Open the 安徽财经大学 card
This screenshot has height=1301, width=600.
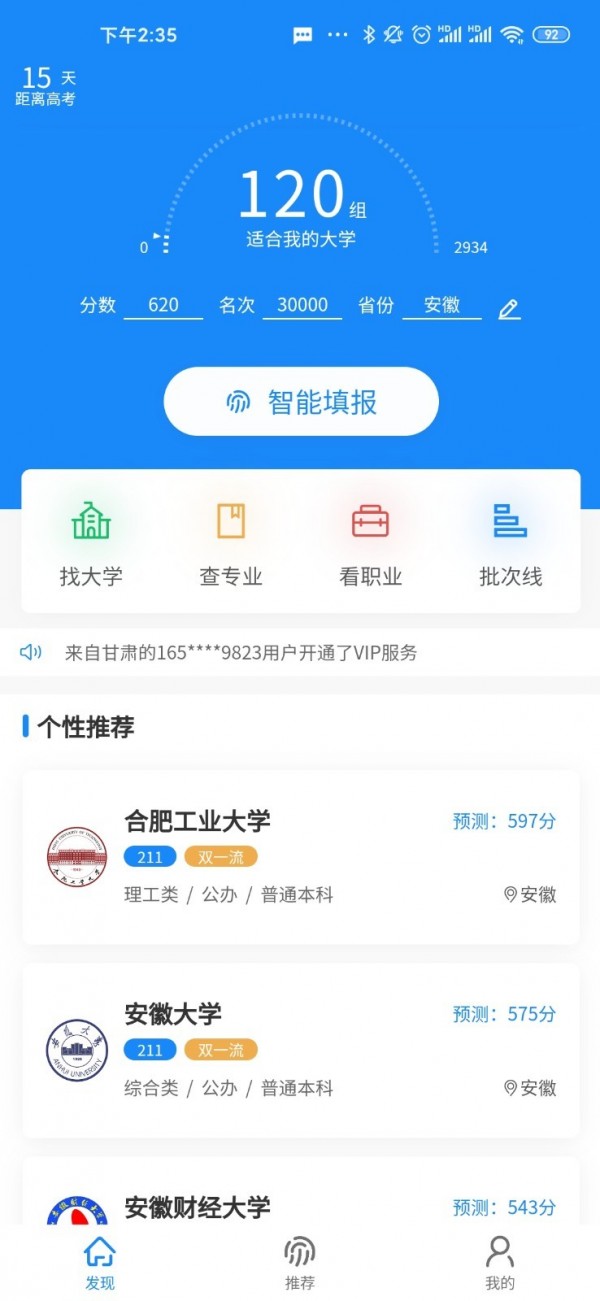pos(300,1200)
